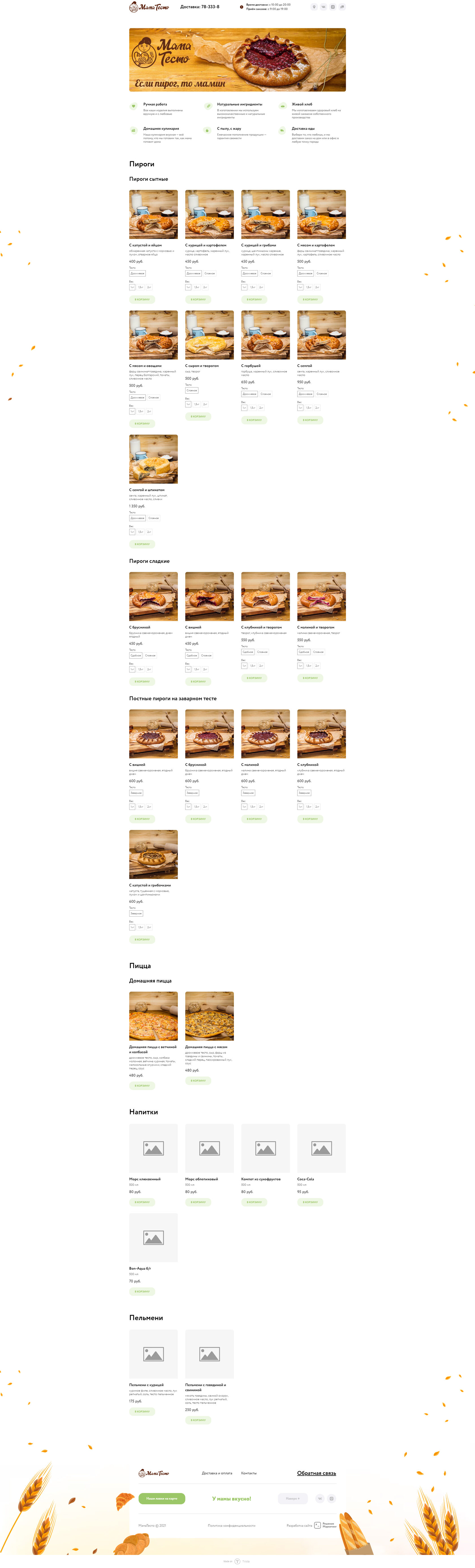Select Слоеное dough for «С курицей и картофелем»
The width and height of the screenshot is (475, 1568).
tap(210, 273)
